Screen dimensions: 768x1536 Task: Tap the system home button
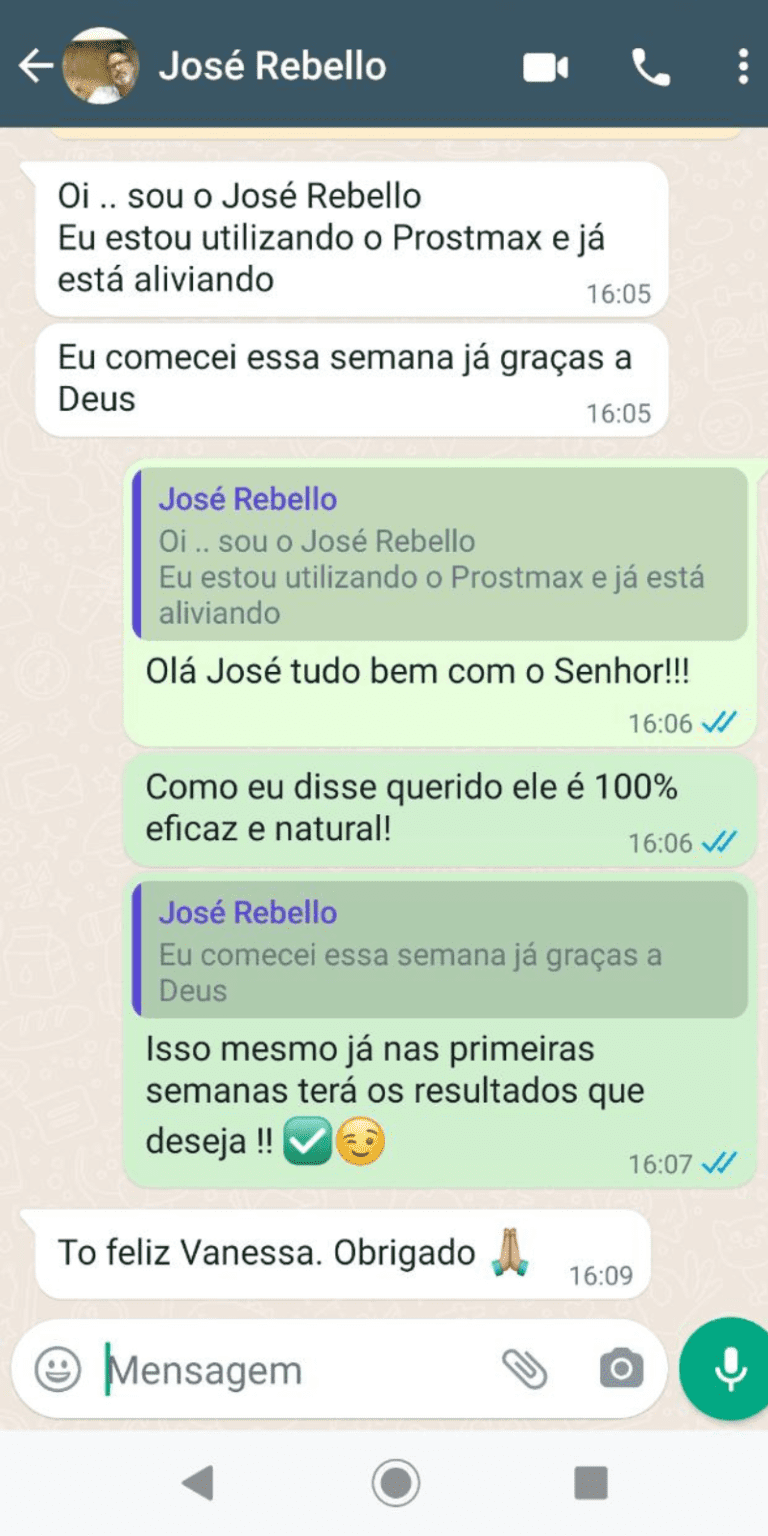[395, 1483]
